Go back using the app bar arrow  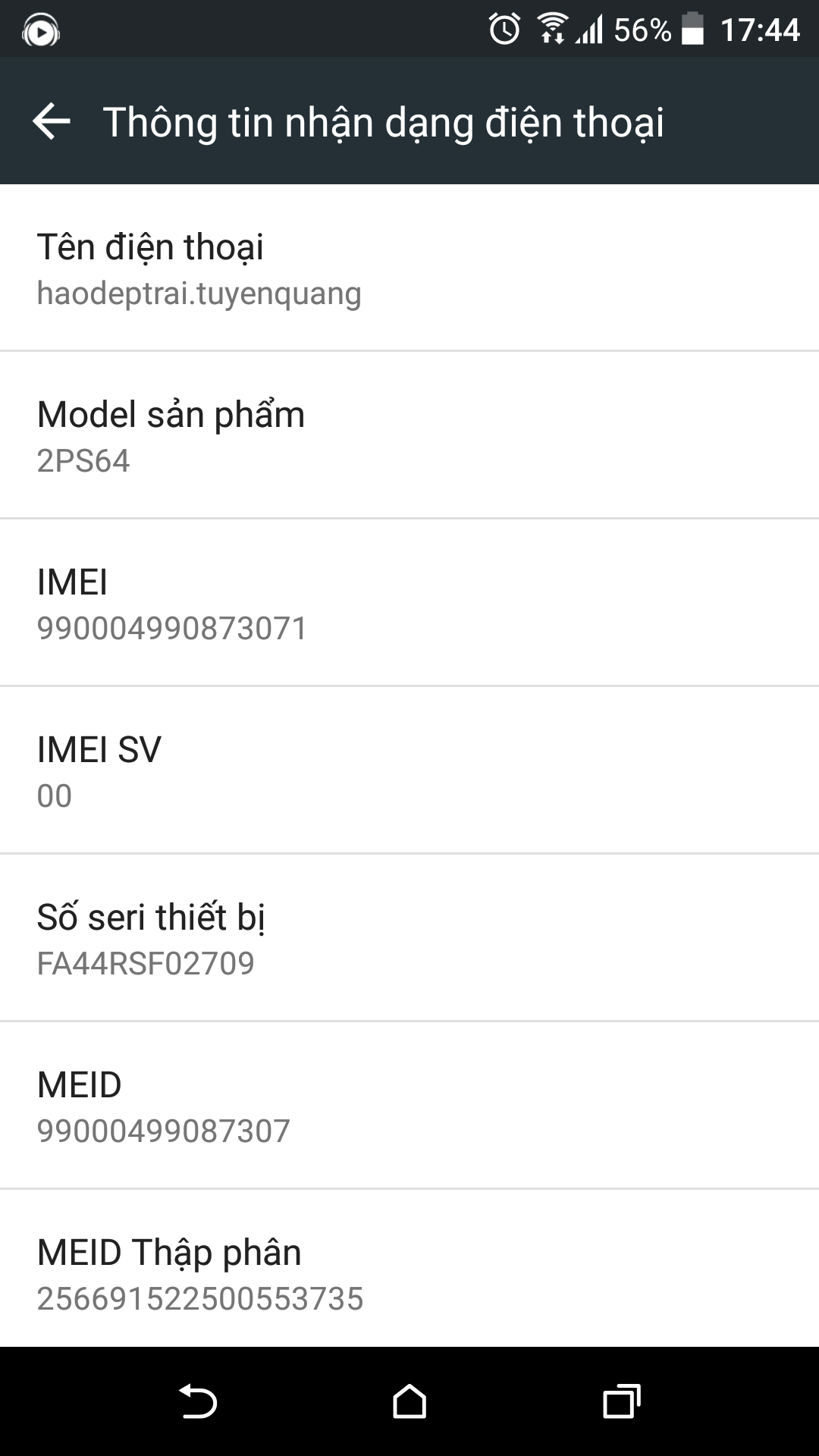click(52, 121)
